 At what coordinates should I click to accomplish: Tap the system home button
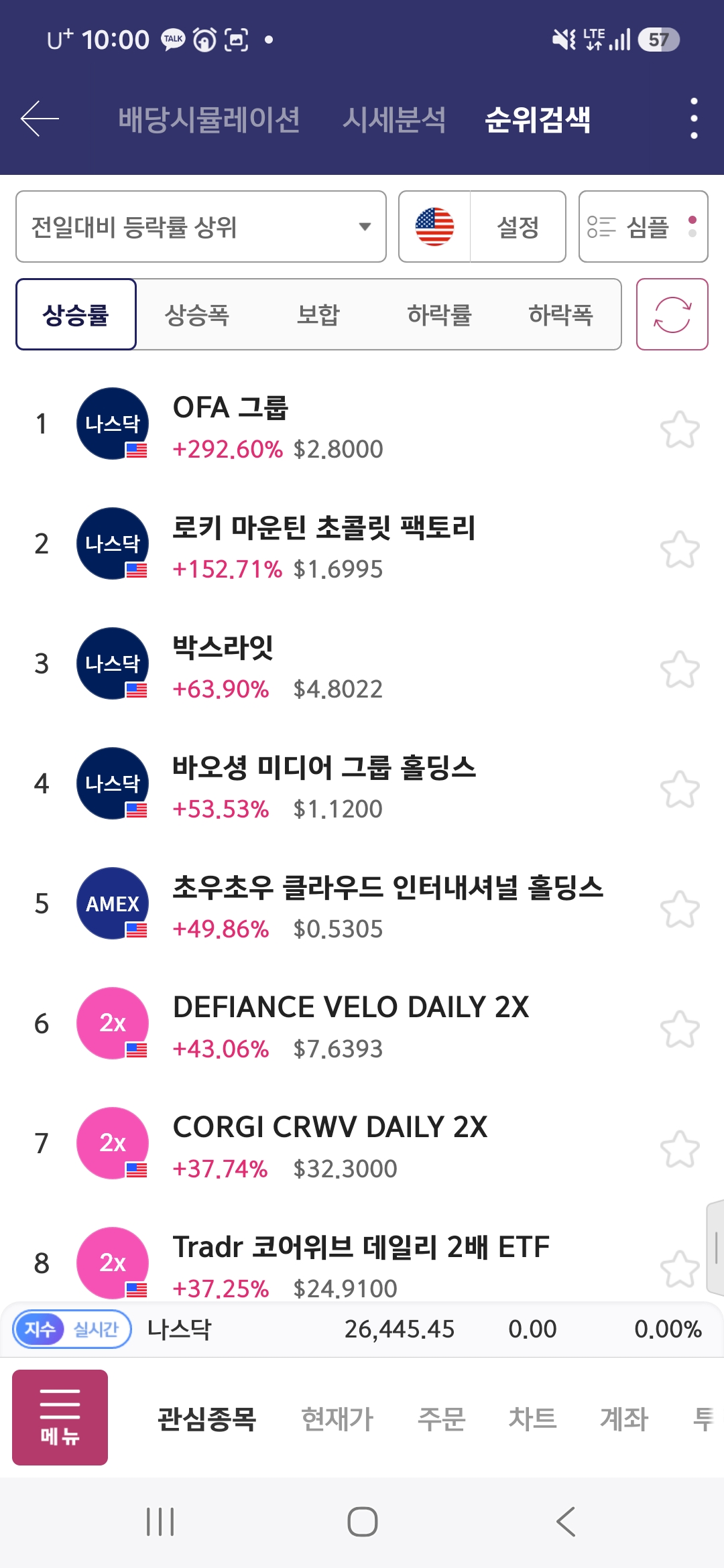tap(362, 1522)
